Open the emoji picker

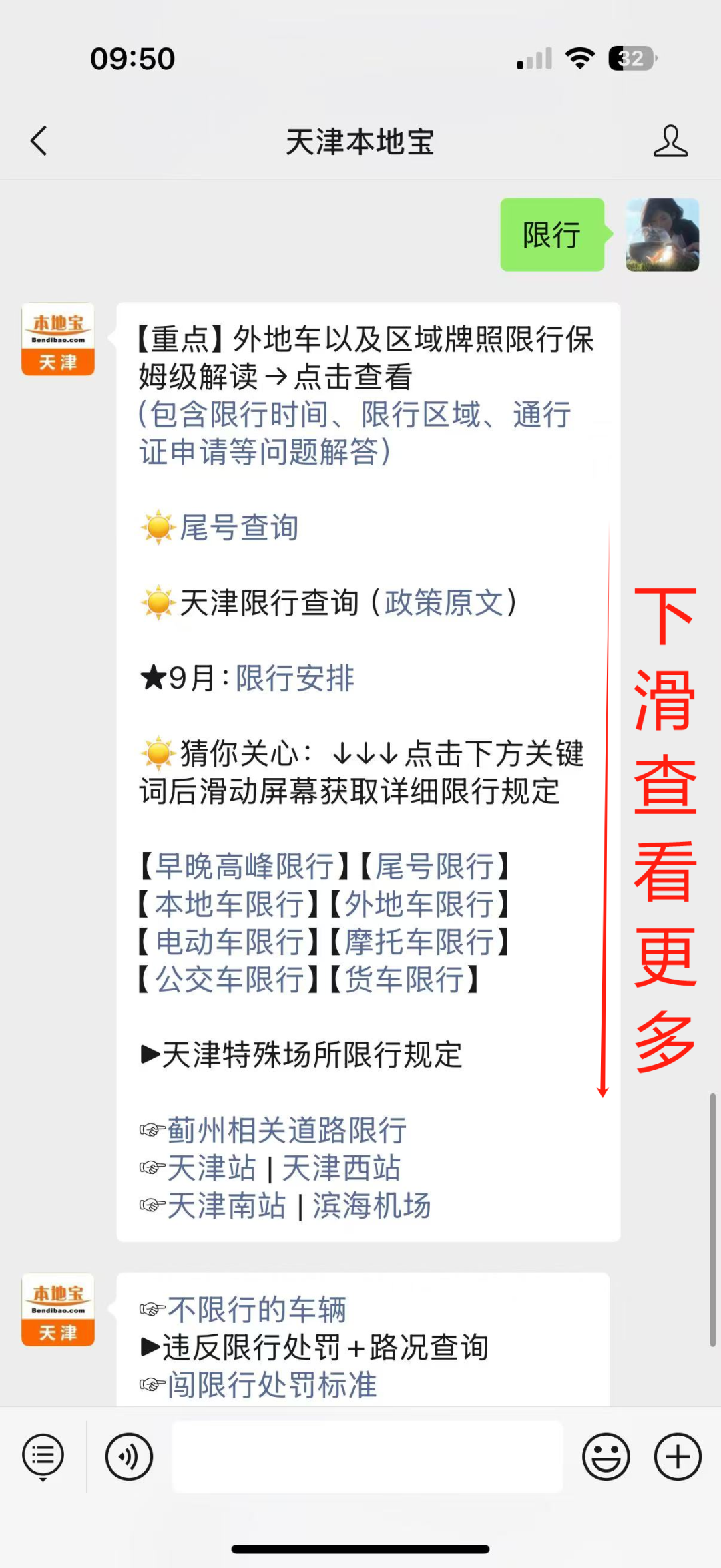tap(605, 1457)
